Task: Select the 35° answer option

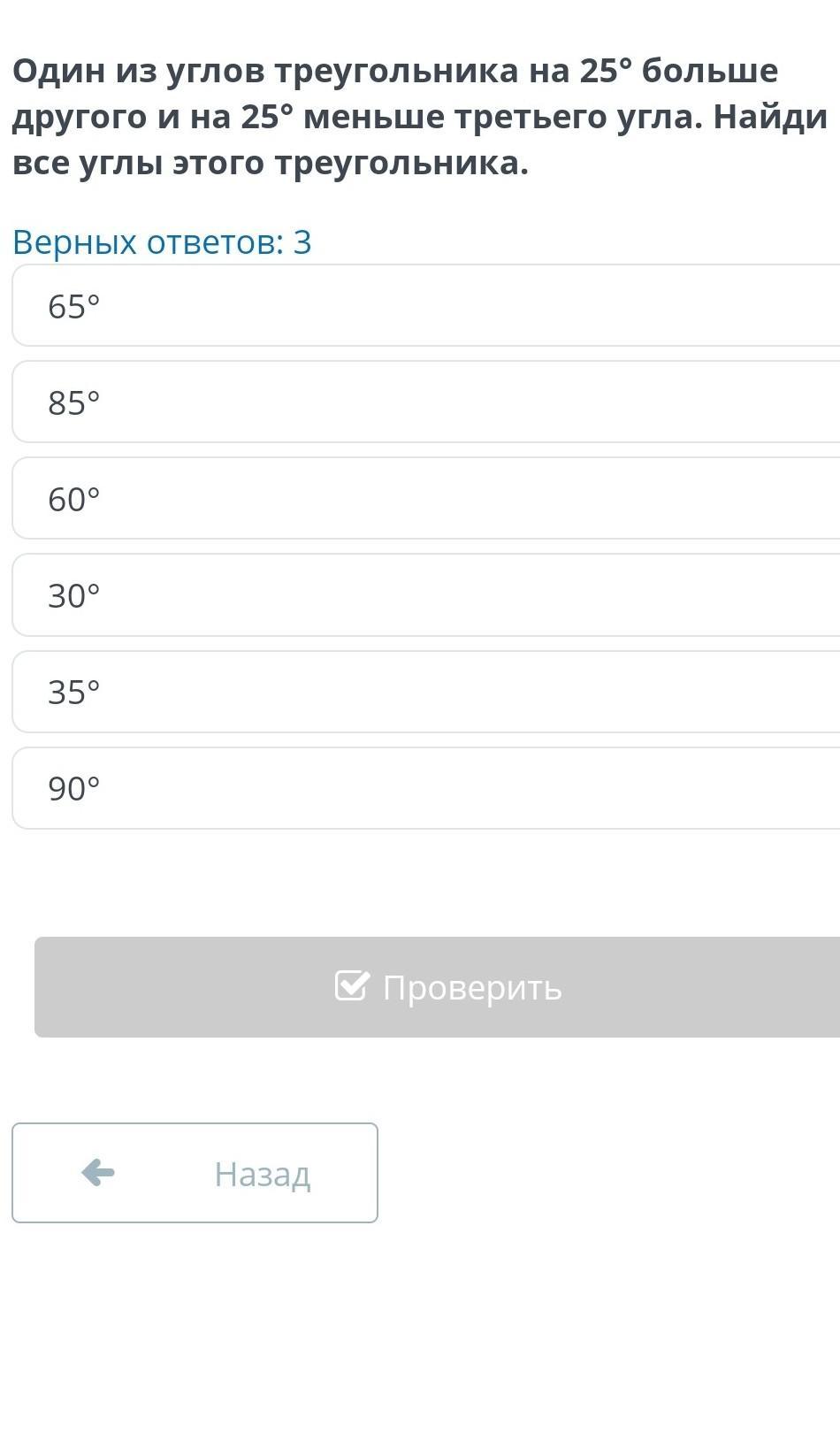Action: [424, 692]
